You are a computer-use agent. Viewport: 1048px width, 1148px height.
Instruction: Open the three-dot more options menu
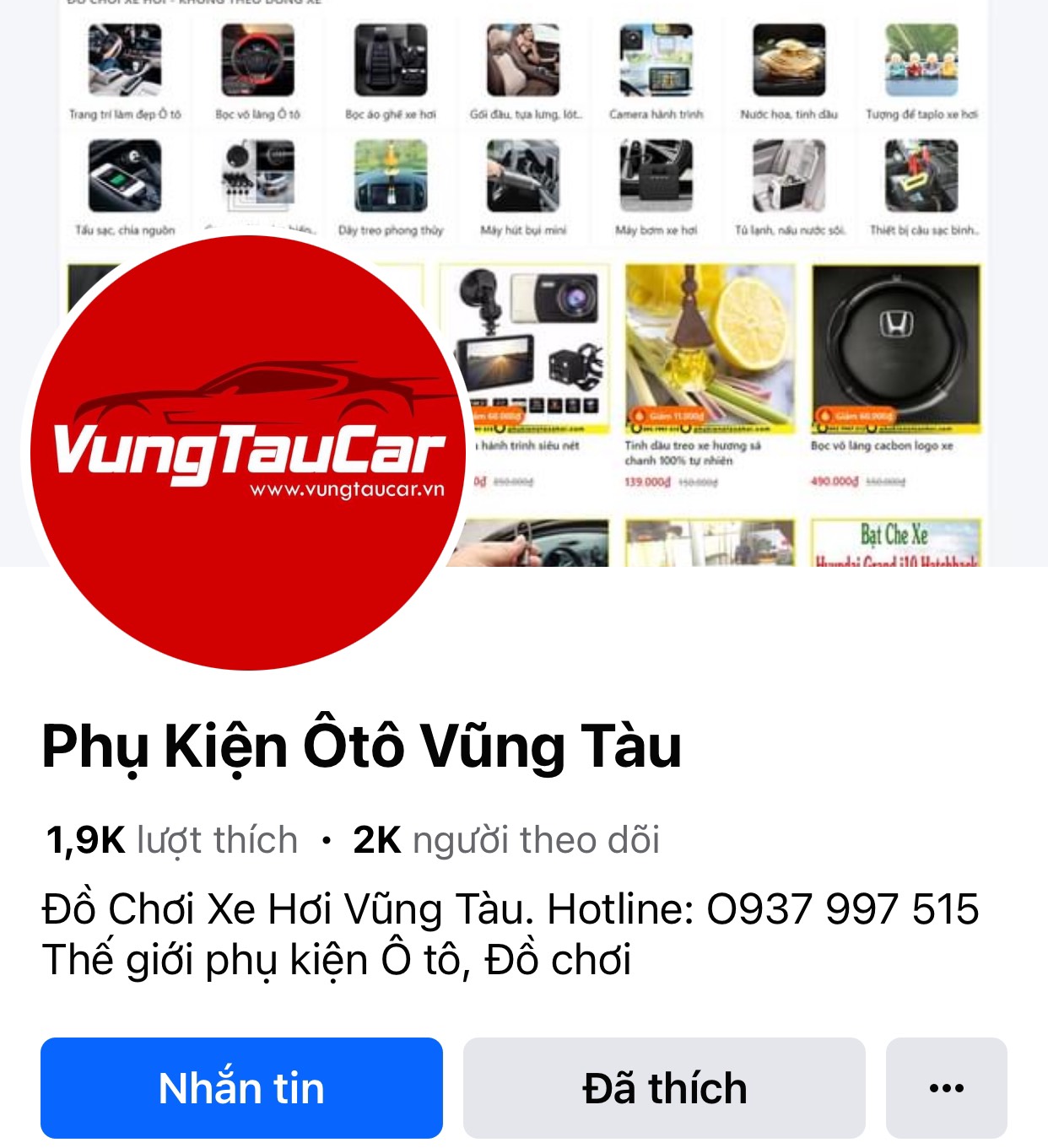point(946,1087)
